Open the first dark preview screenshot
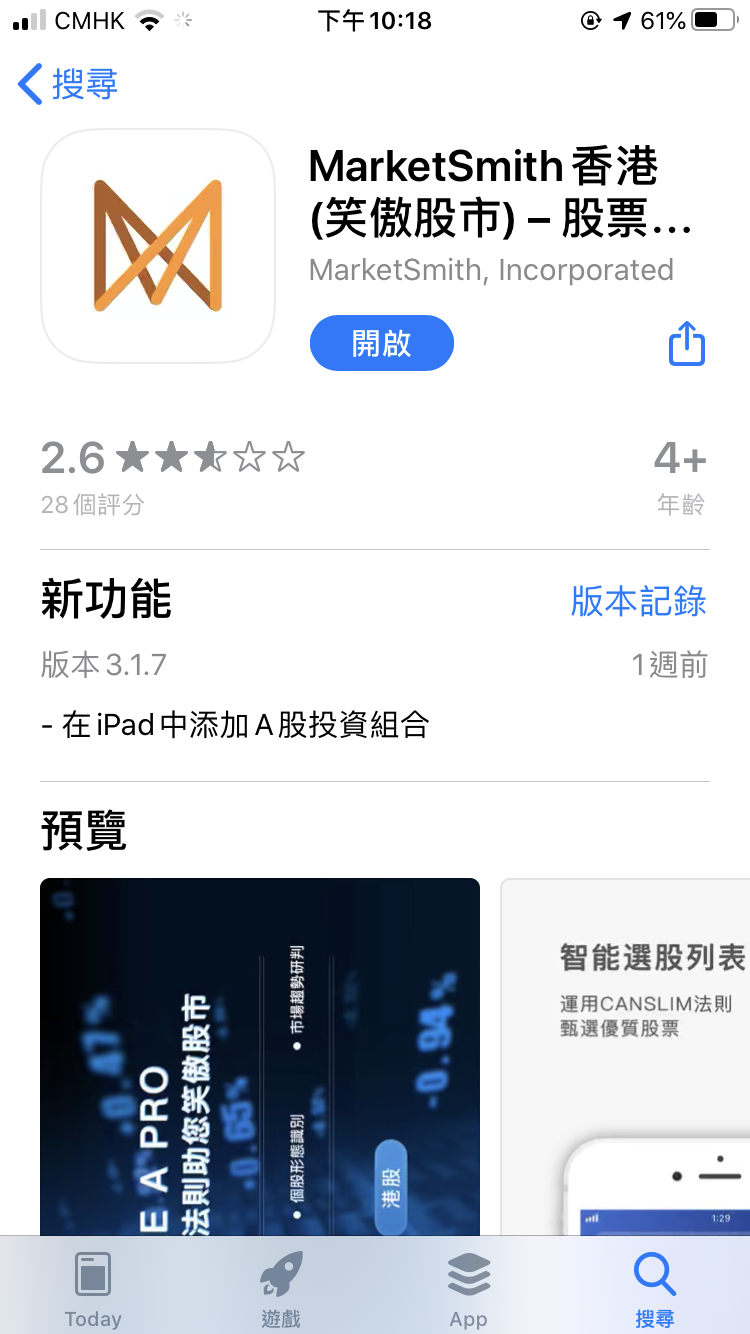The image size is (750, 1334). pos(260,1056)
